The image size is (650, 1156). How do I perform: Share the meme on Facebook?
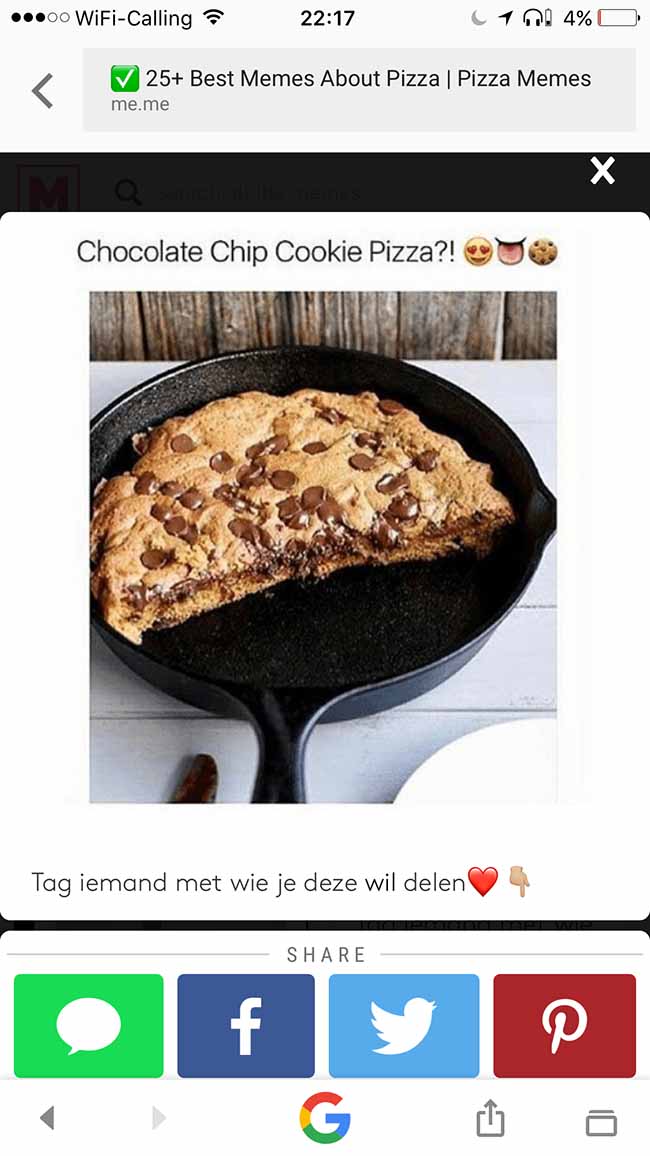coord(245,1026)
